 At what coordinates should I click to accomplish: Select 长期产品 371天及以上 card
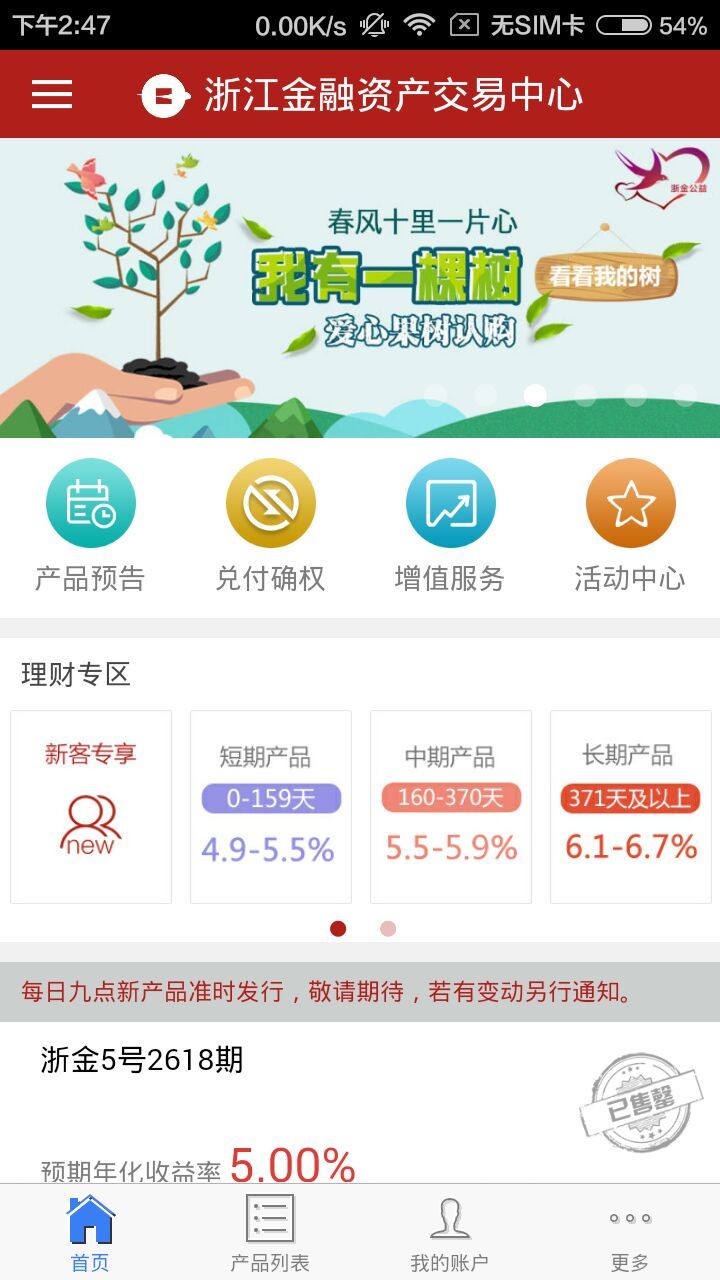pos(631,806)
